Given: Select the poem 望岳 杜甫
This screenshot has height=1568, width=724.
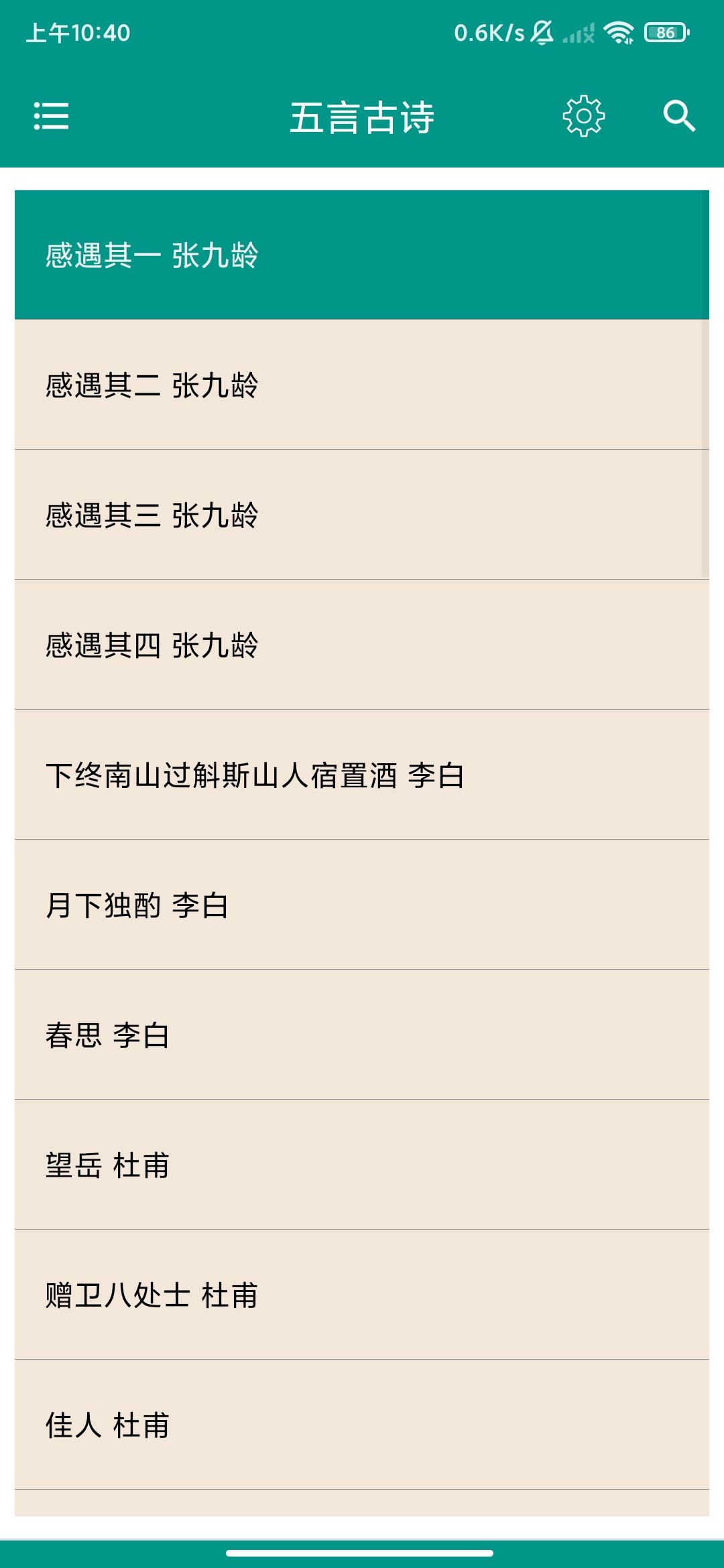Looking at the screenshot, I should 362,1165.
